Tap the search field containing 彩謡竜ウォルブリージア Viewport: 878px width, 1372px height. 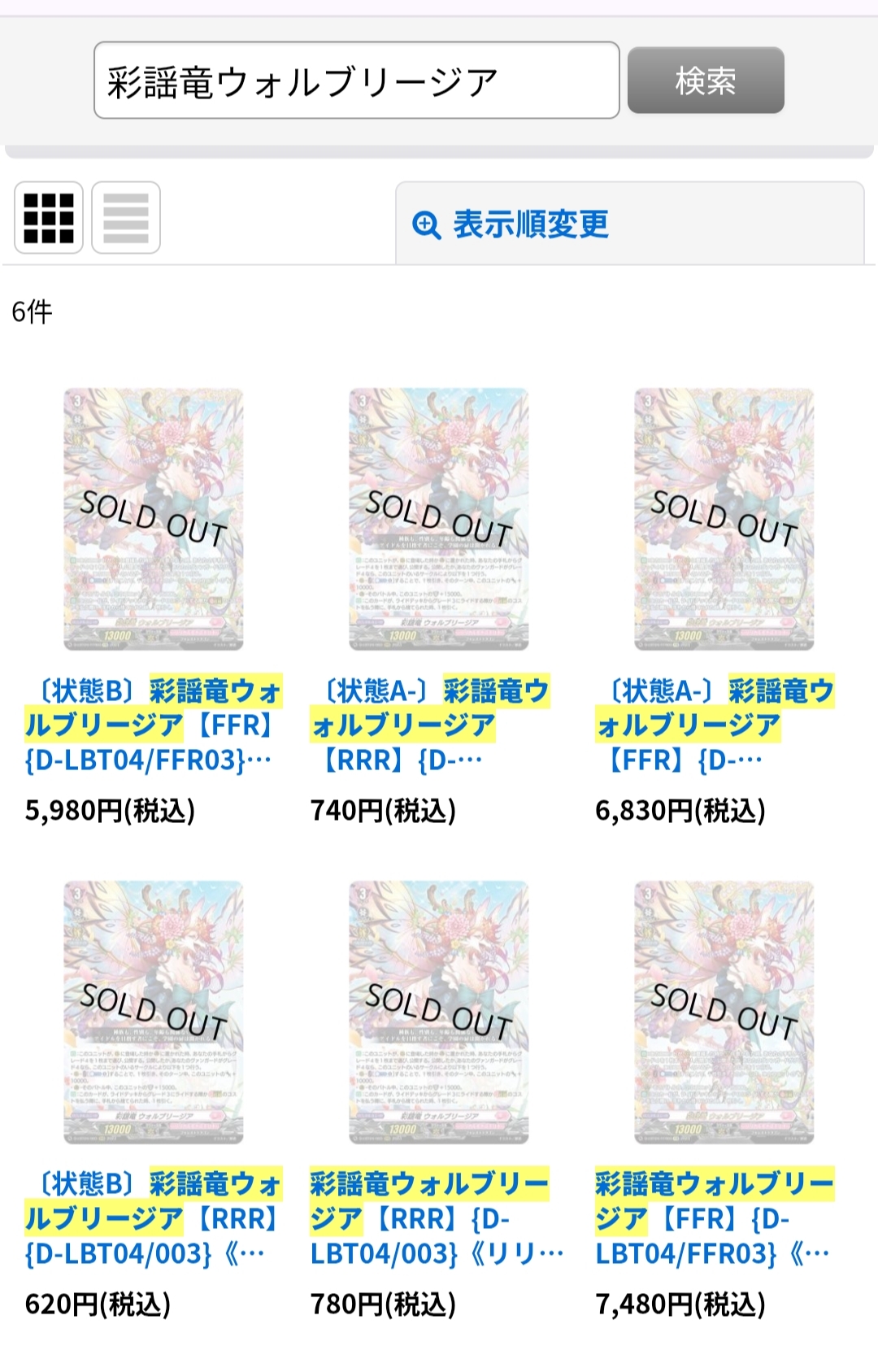pyautogui.click(x=356, y=81)
